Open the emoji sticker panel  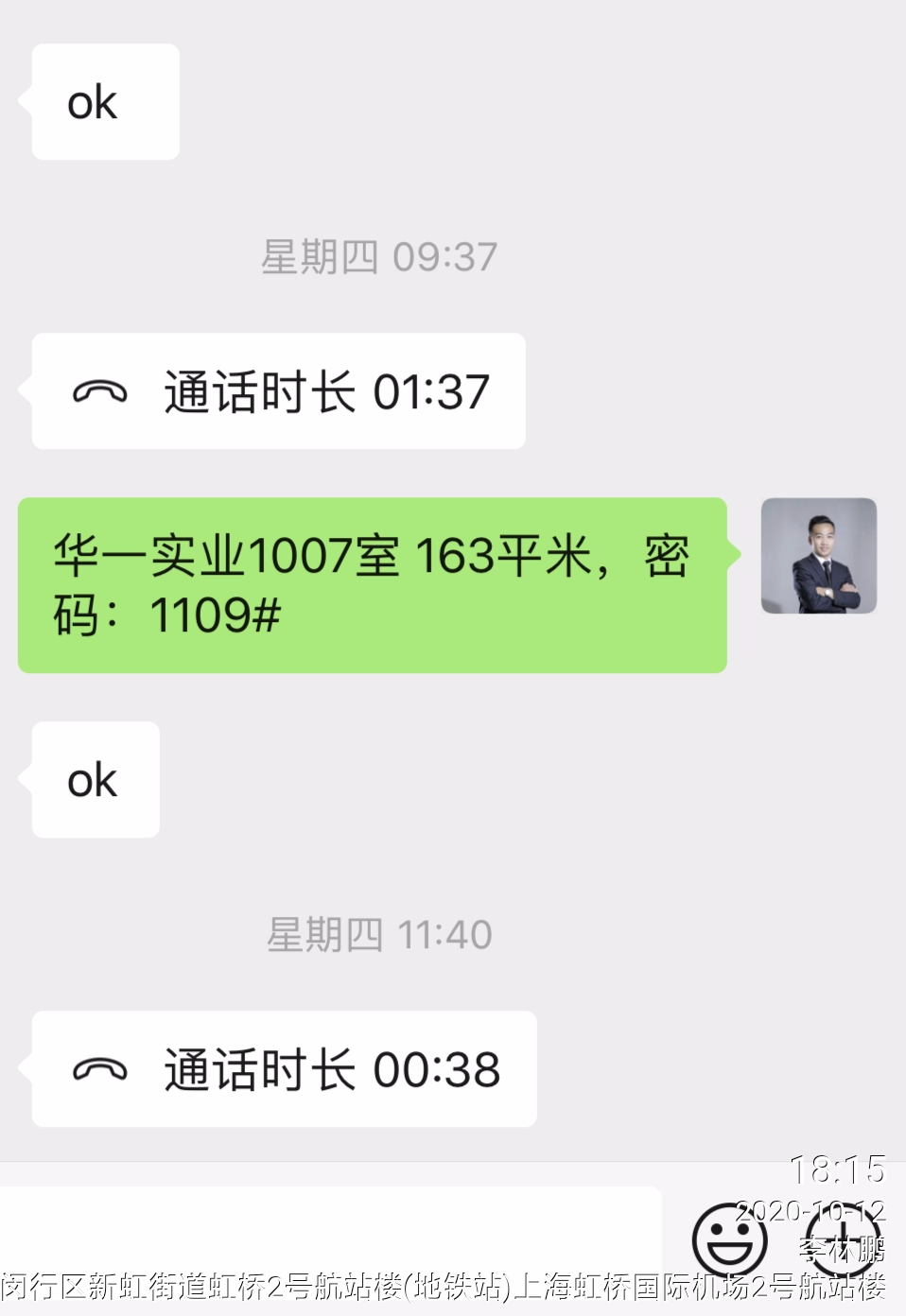[727, 1239]
